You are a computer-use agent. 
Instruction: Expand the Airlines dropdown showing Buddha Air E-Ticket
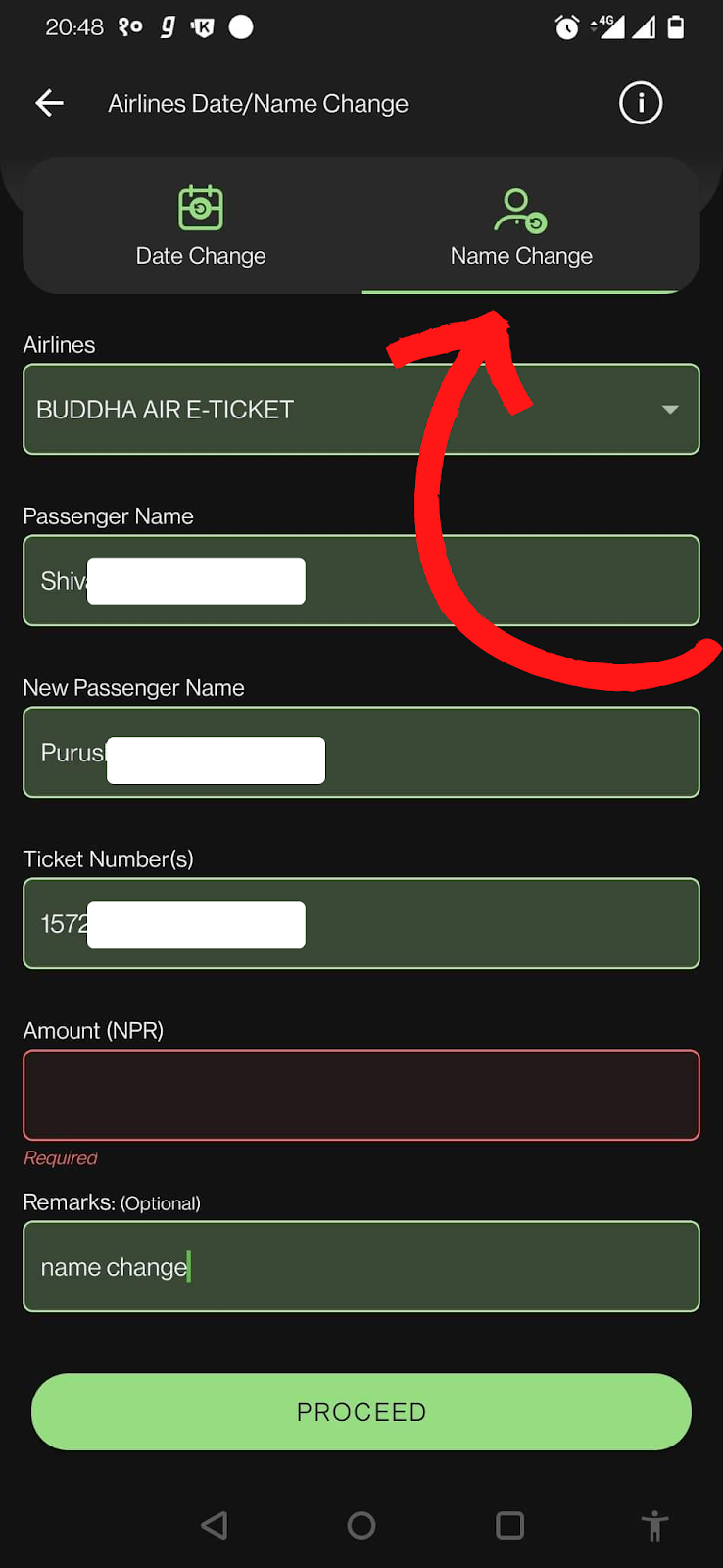tap(361, 409)
